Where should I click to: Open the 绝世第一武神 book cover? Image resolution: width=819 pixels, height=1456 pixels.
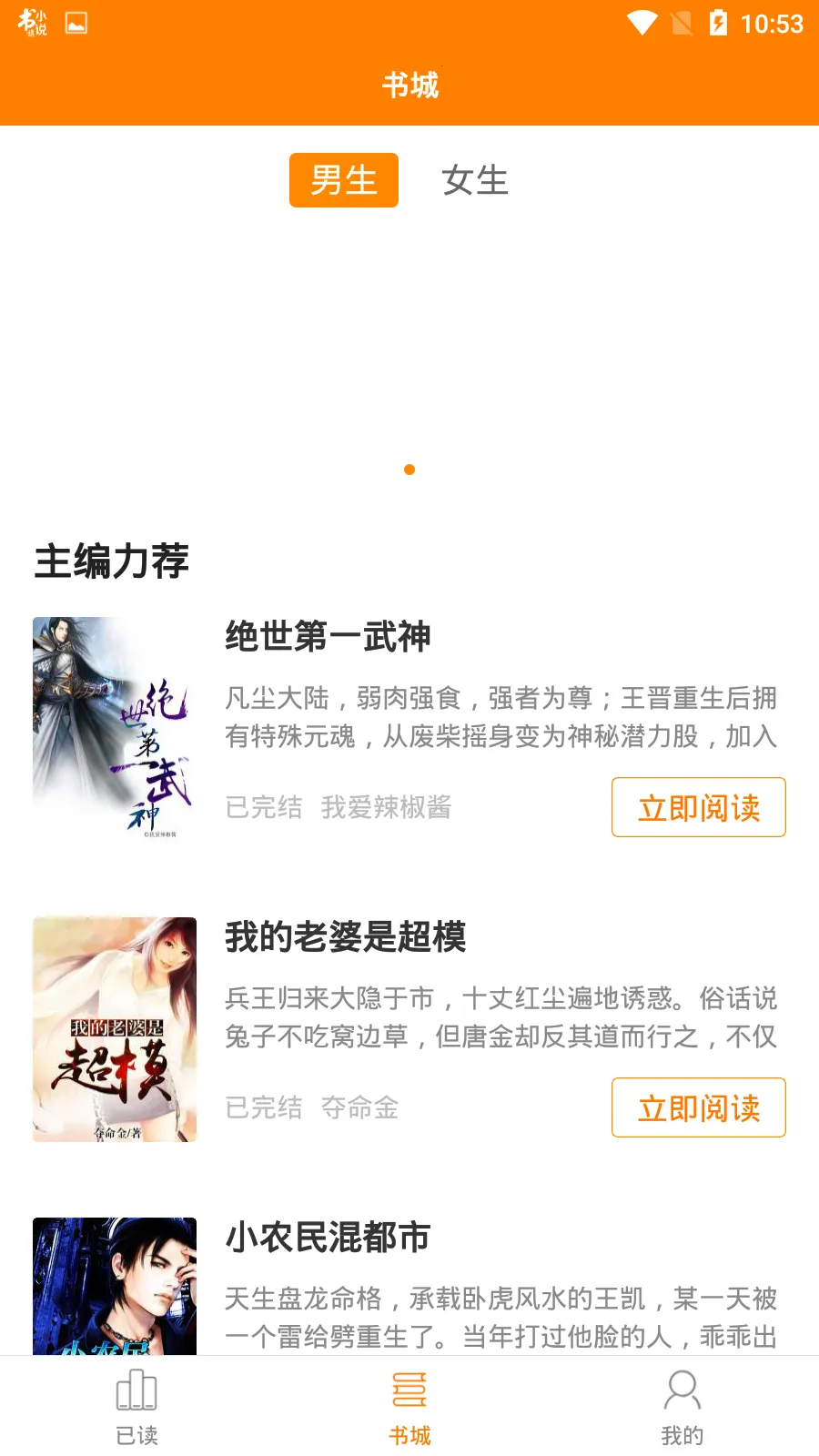tap(115, 728)
